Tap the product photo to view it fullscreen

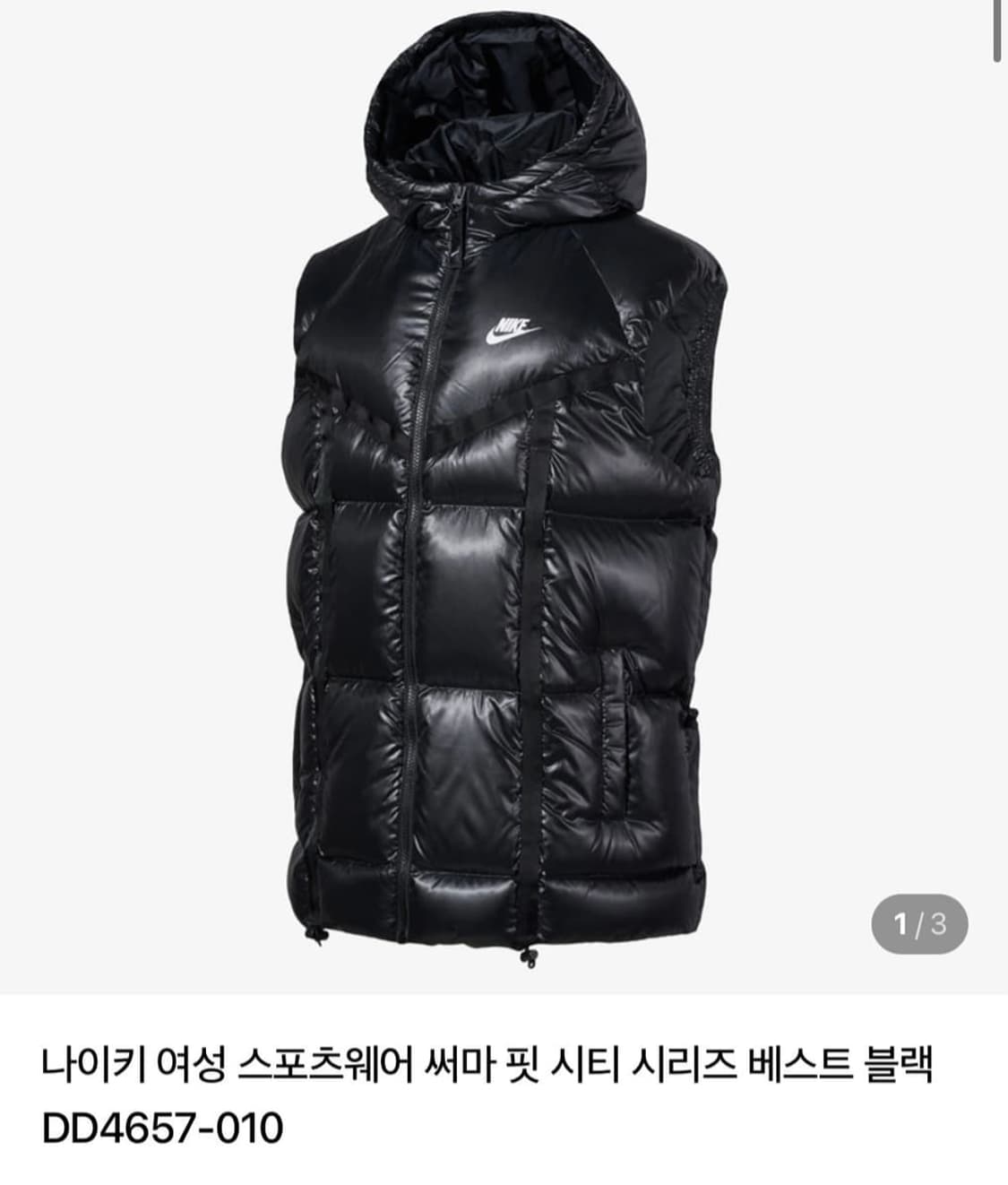(502, 493)
